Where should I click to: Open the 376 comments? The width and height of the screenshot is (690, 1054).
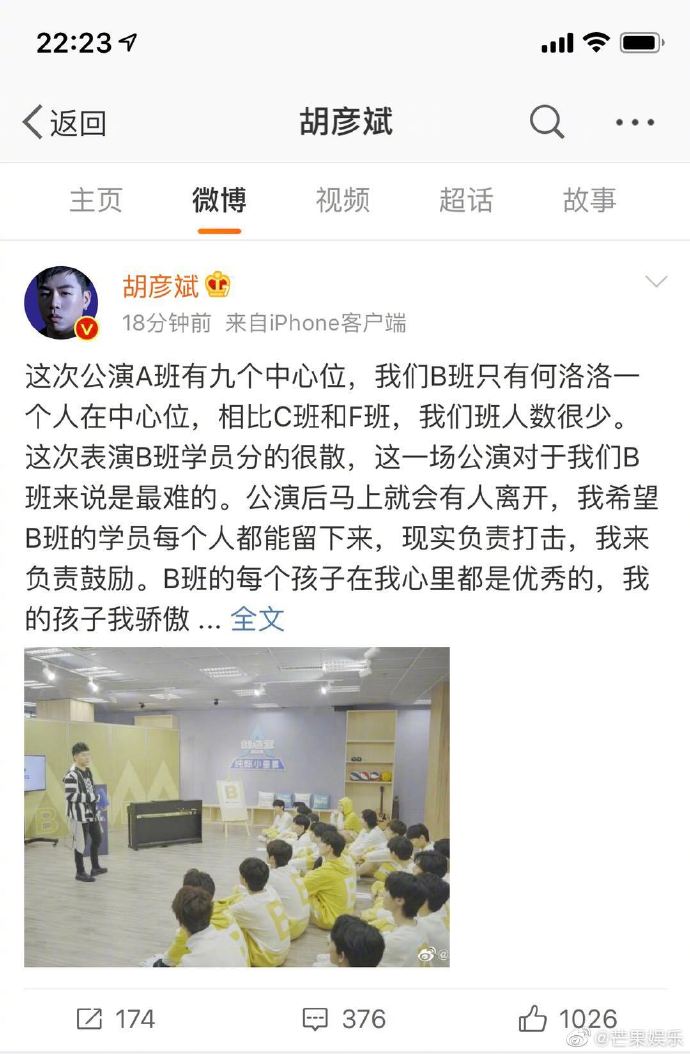pos(344,1019)
